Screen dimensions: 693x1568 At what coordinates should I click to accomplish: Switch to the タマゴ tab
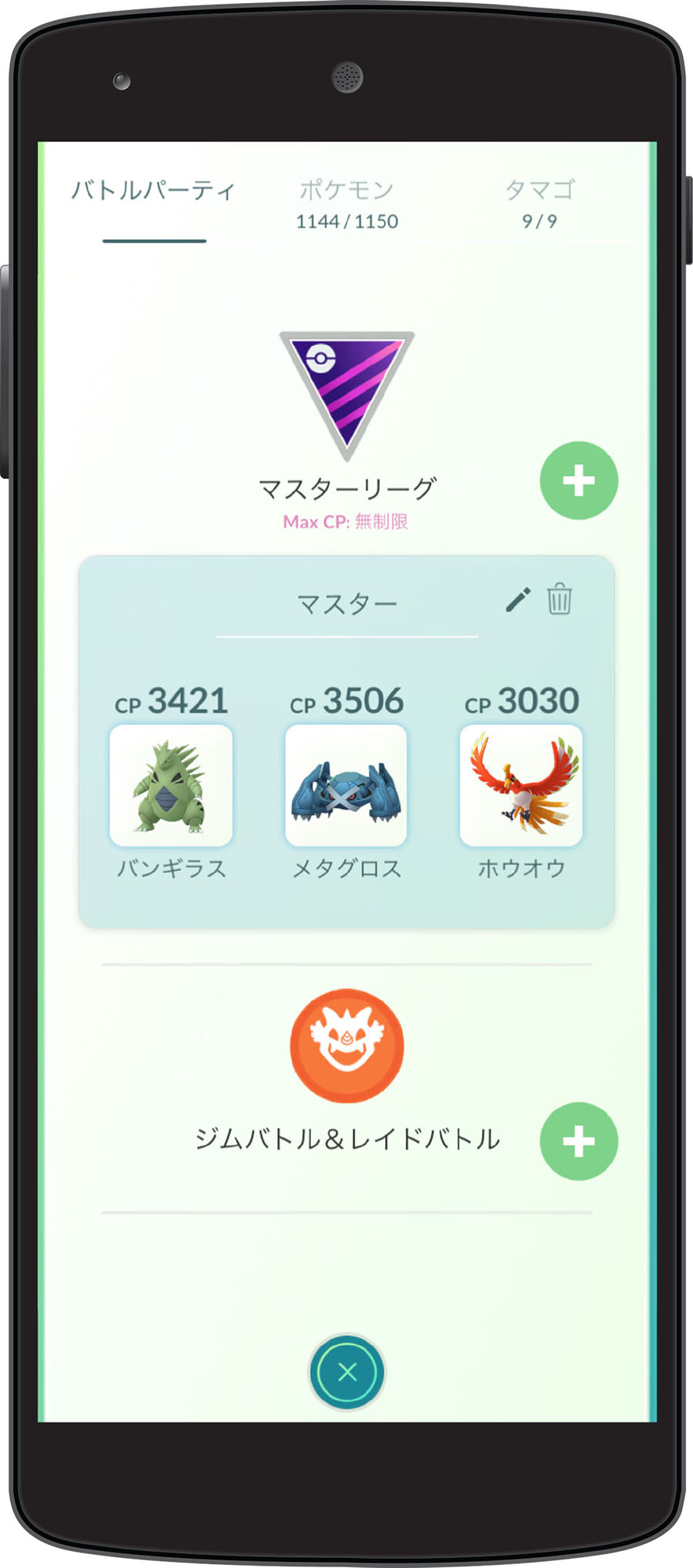(x=540, y=204)
